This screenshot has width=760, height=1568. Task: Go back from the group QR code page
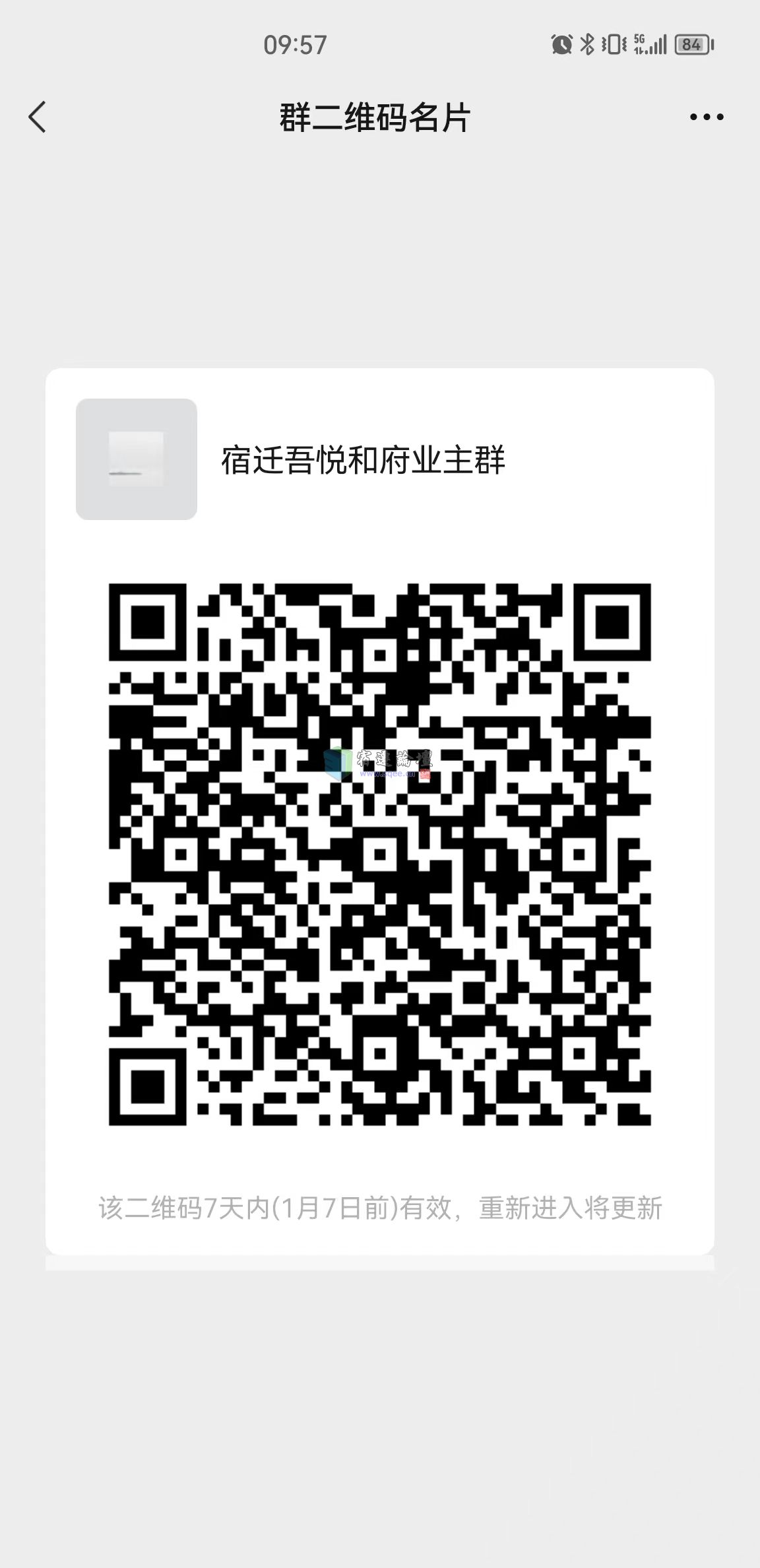(x=38, y=117)
